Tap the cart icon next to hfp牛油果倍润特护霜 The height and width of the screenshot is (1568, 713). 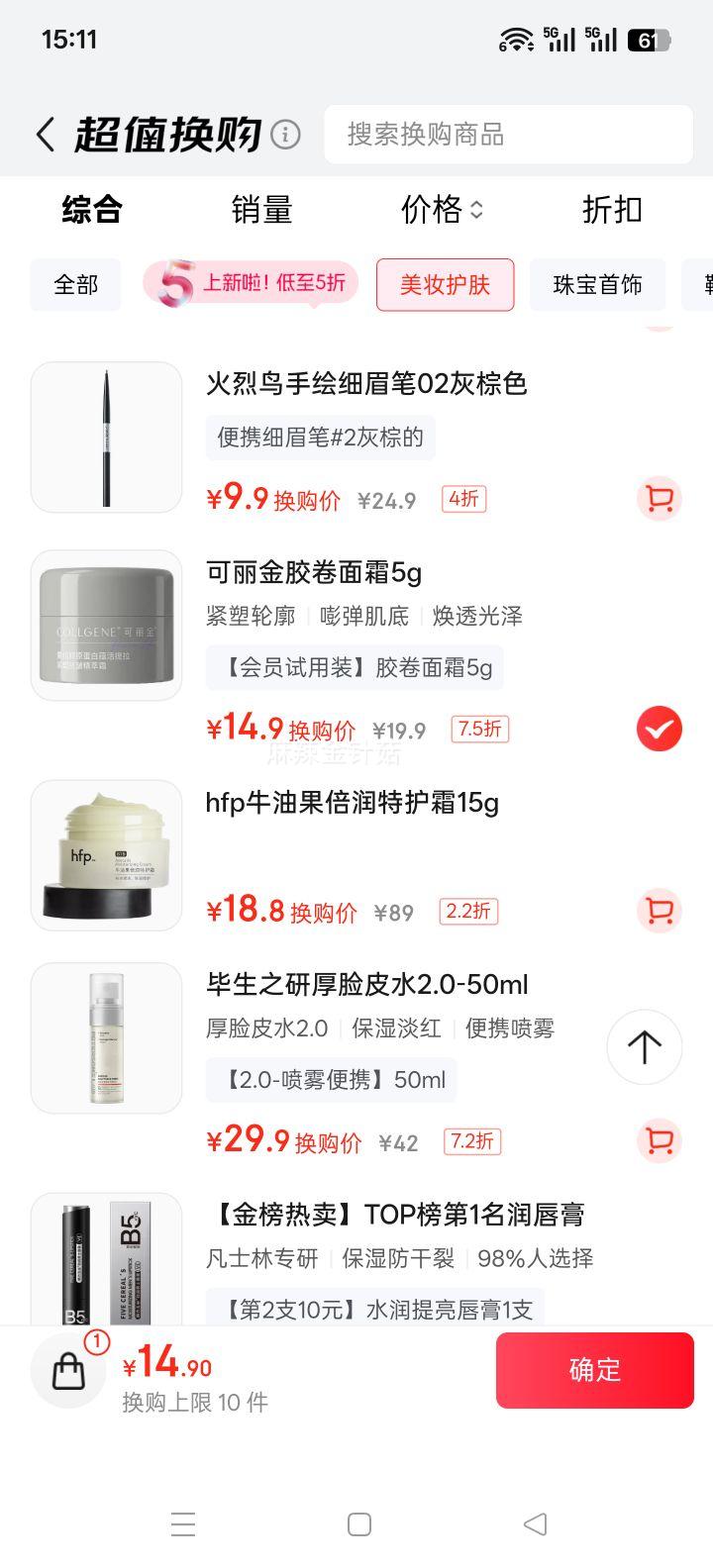coord(658,912)
